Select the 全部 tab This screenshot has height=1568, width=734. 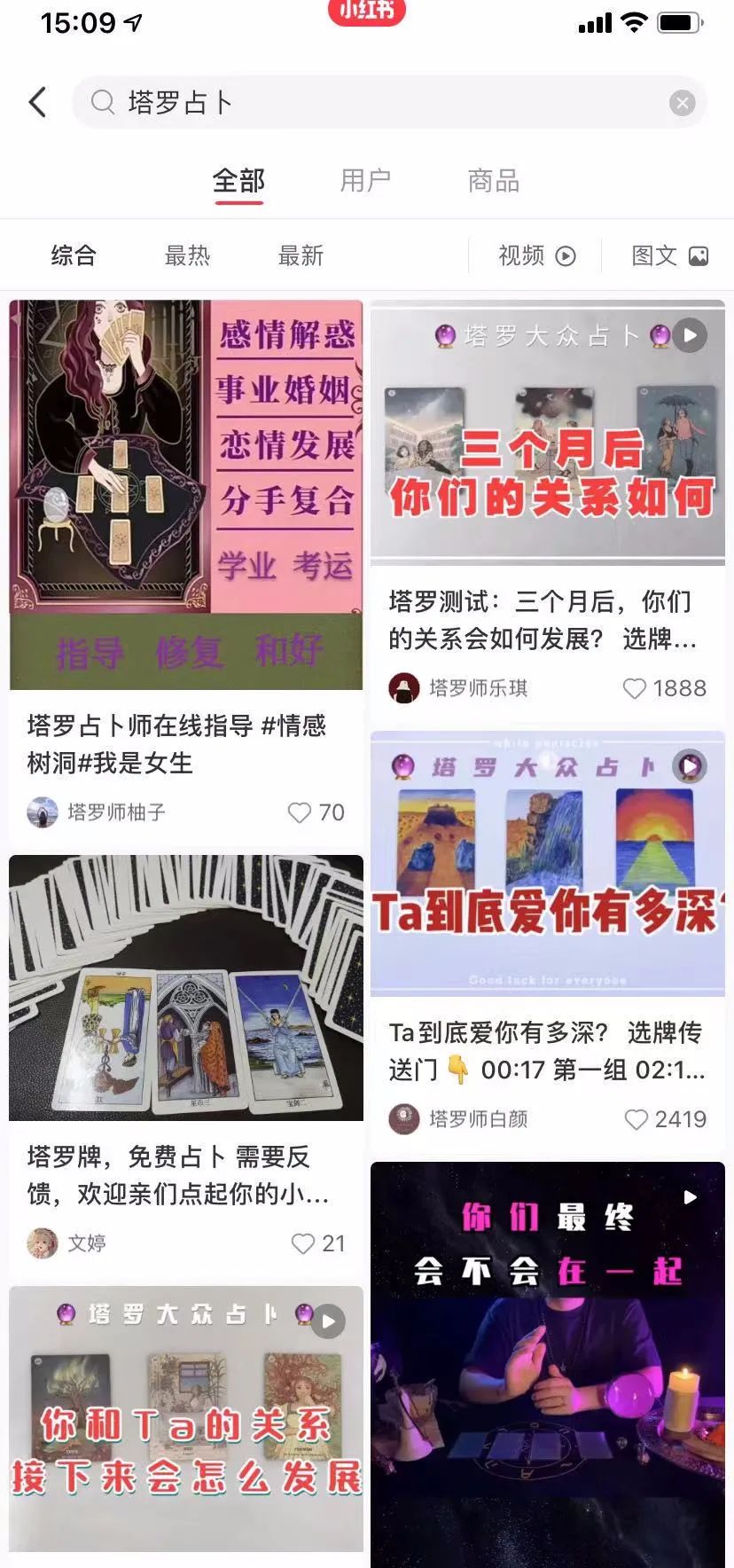pyautogui.click(x=238, y=181)
